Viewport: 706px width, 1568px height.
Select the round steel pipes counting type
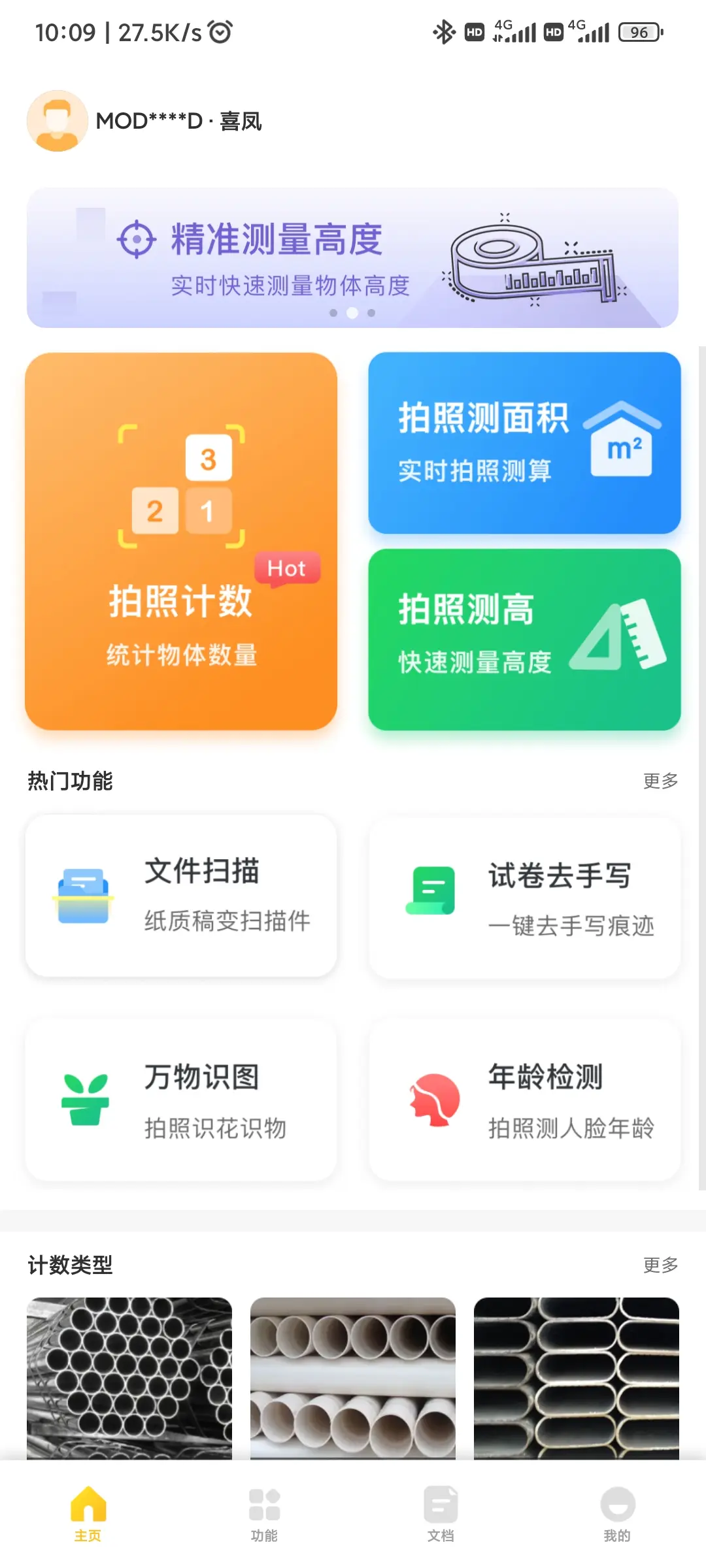(x=129, y=1379)
